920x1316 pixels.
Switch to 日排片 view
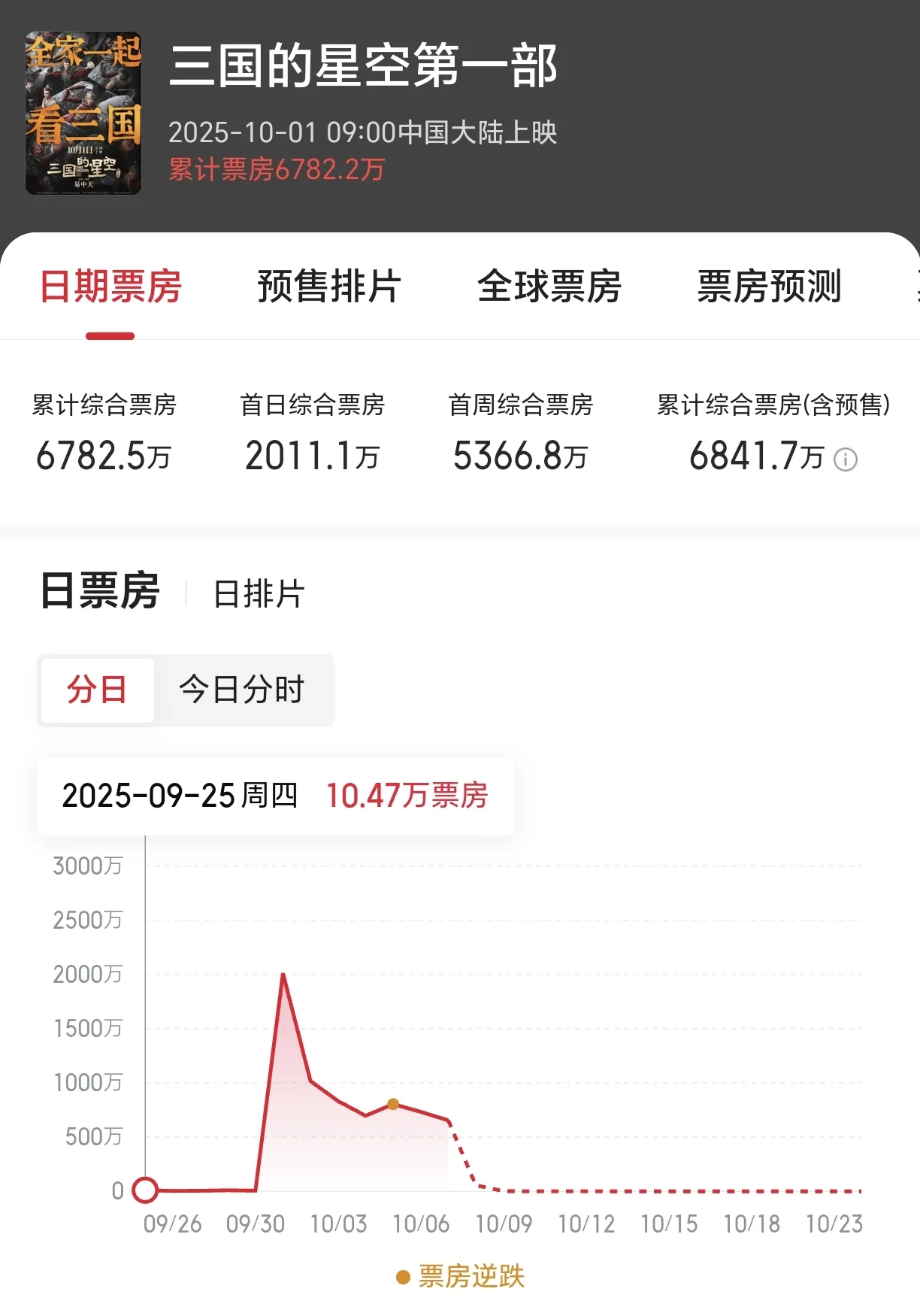pos(259,594)
